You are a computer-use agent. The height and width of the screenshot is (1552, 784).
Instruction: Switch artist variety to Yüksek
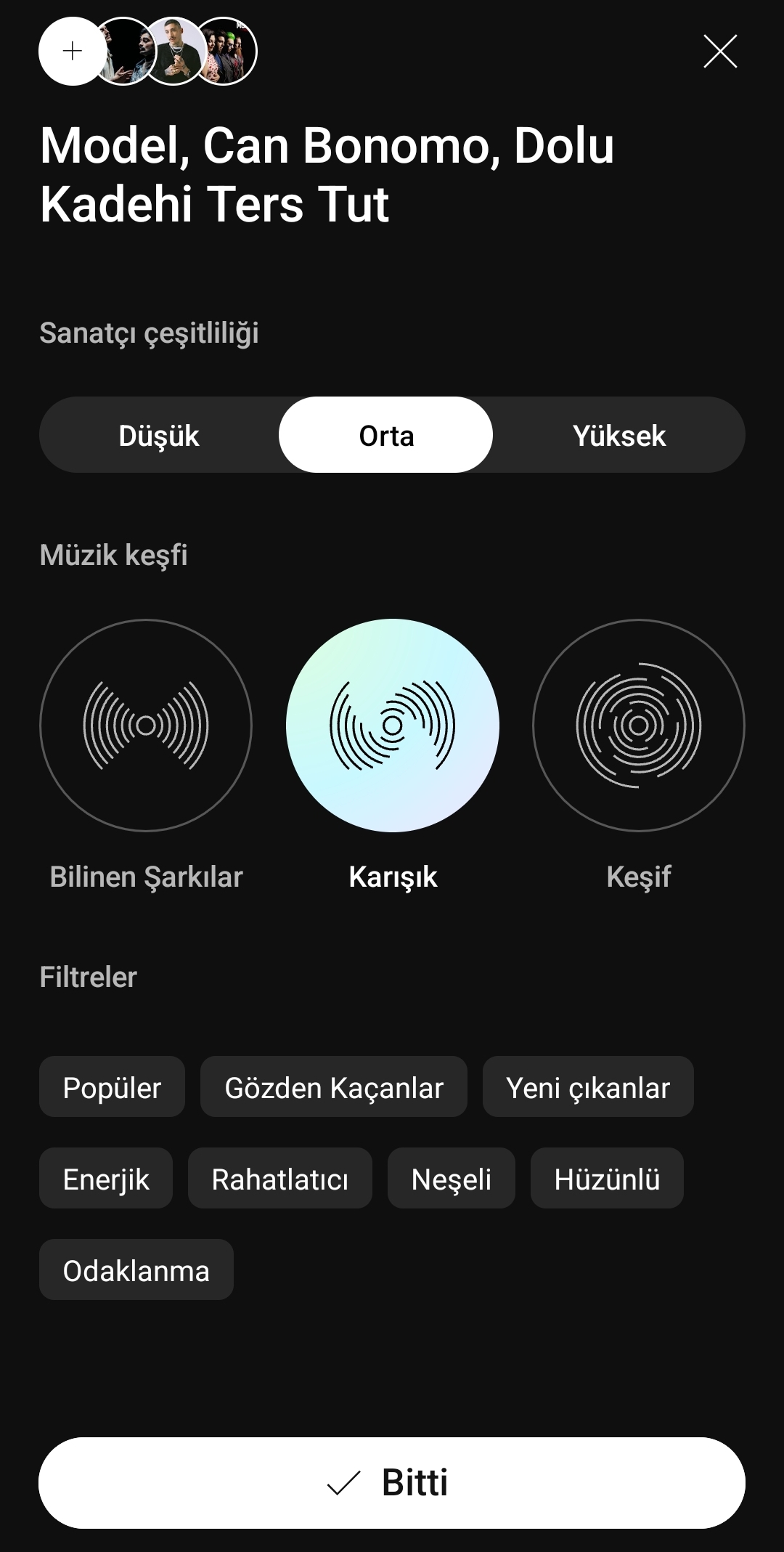pyautogui.click(x=618, y=435)
